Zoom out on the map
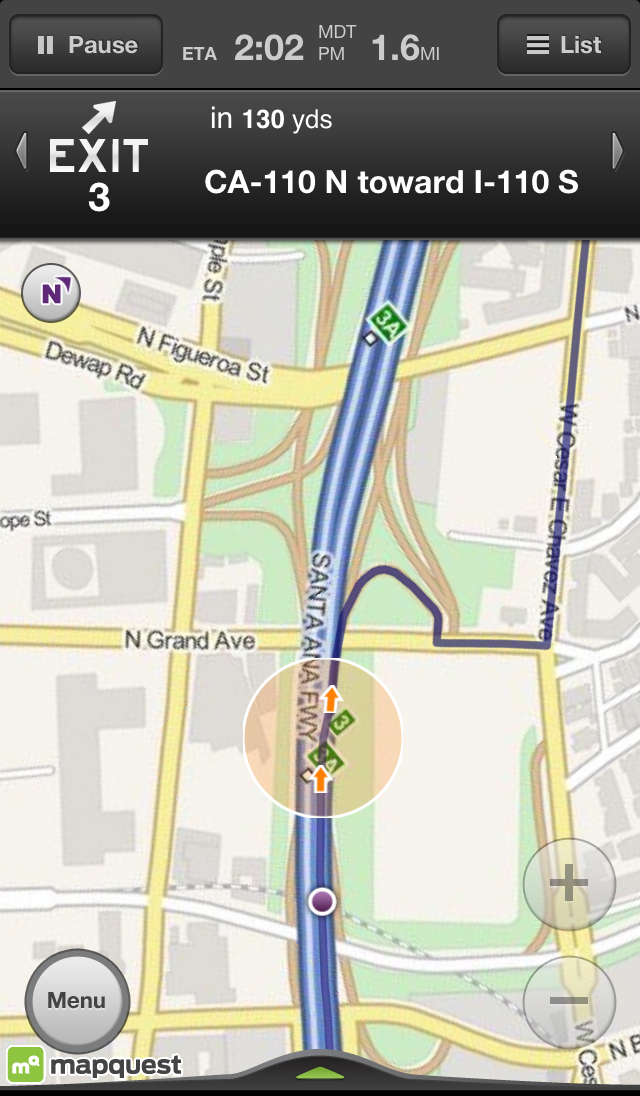Screen dimensions: 640x1096 point(568,1001)
